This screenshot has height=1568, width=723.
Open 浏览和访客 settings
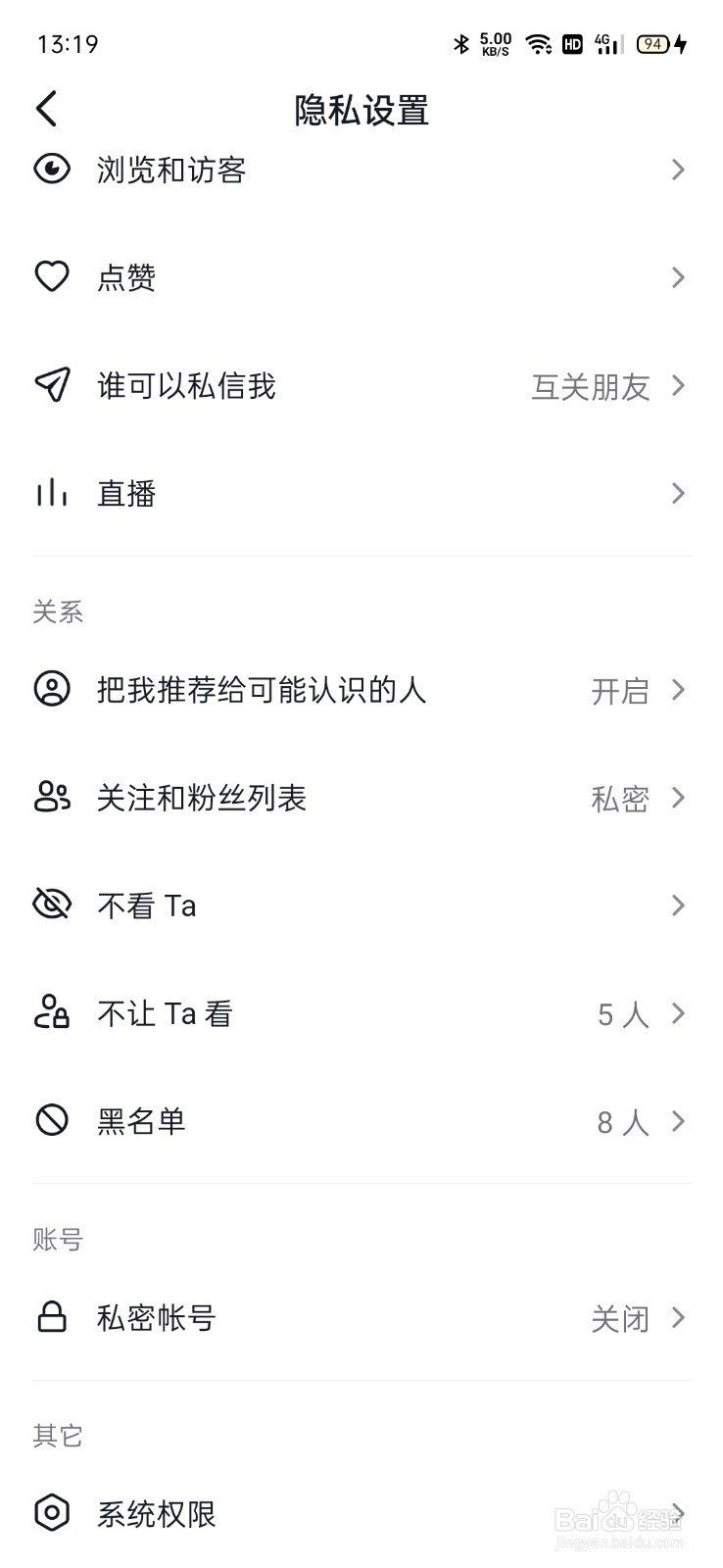[x=361, y=170]
